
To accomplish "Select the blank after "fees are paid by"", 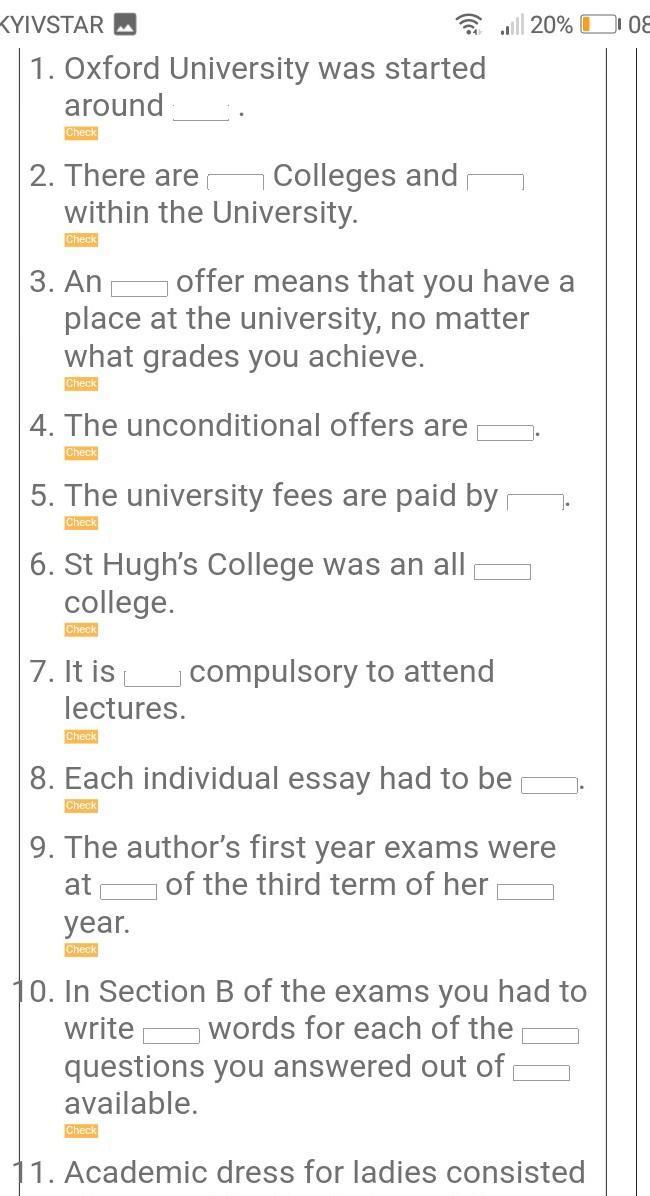I will [x=535, y=501].
